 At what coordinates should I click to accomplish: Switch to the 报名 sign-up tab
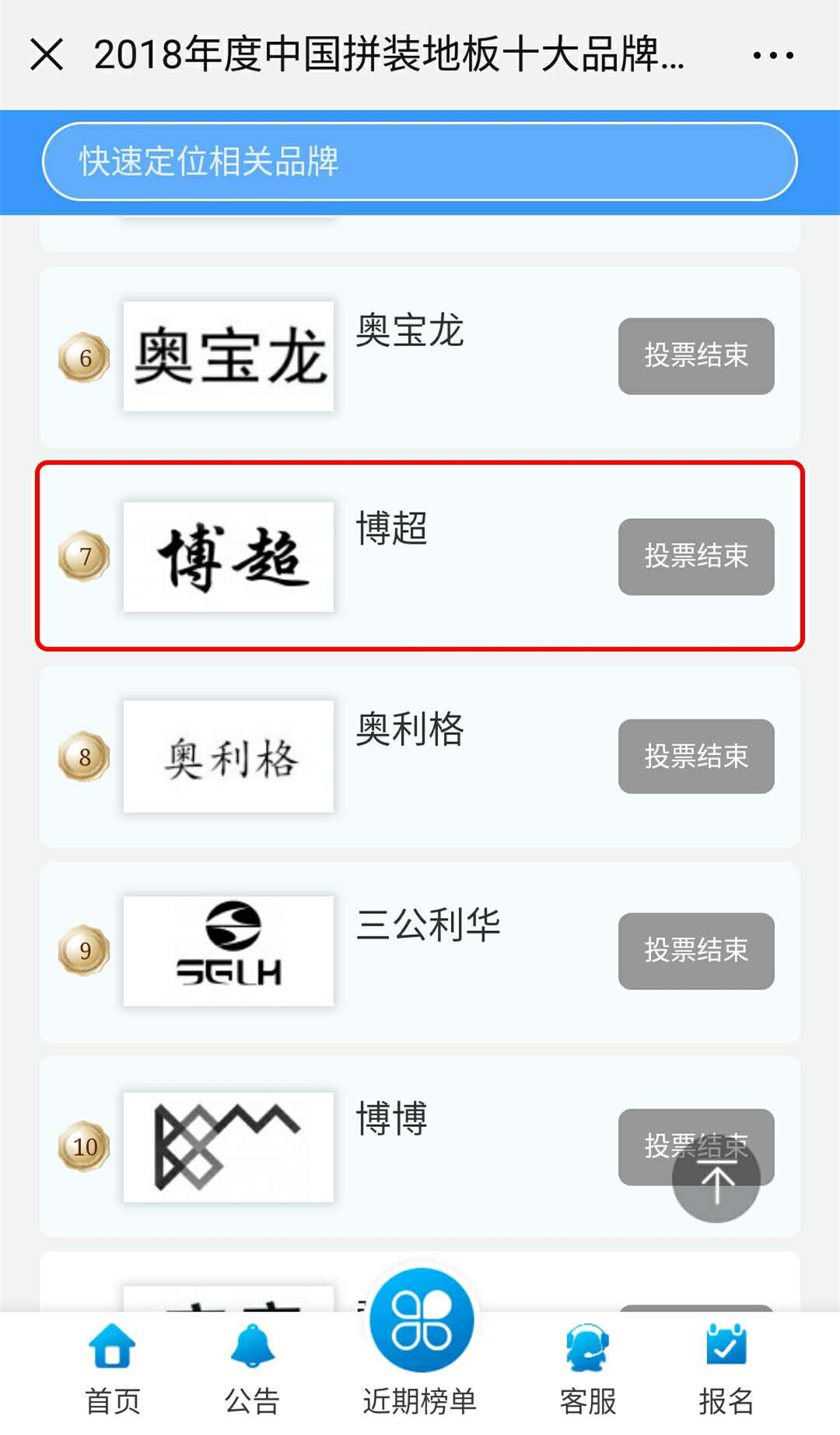[726, 1370]
